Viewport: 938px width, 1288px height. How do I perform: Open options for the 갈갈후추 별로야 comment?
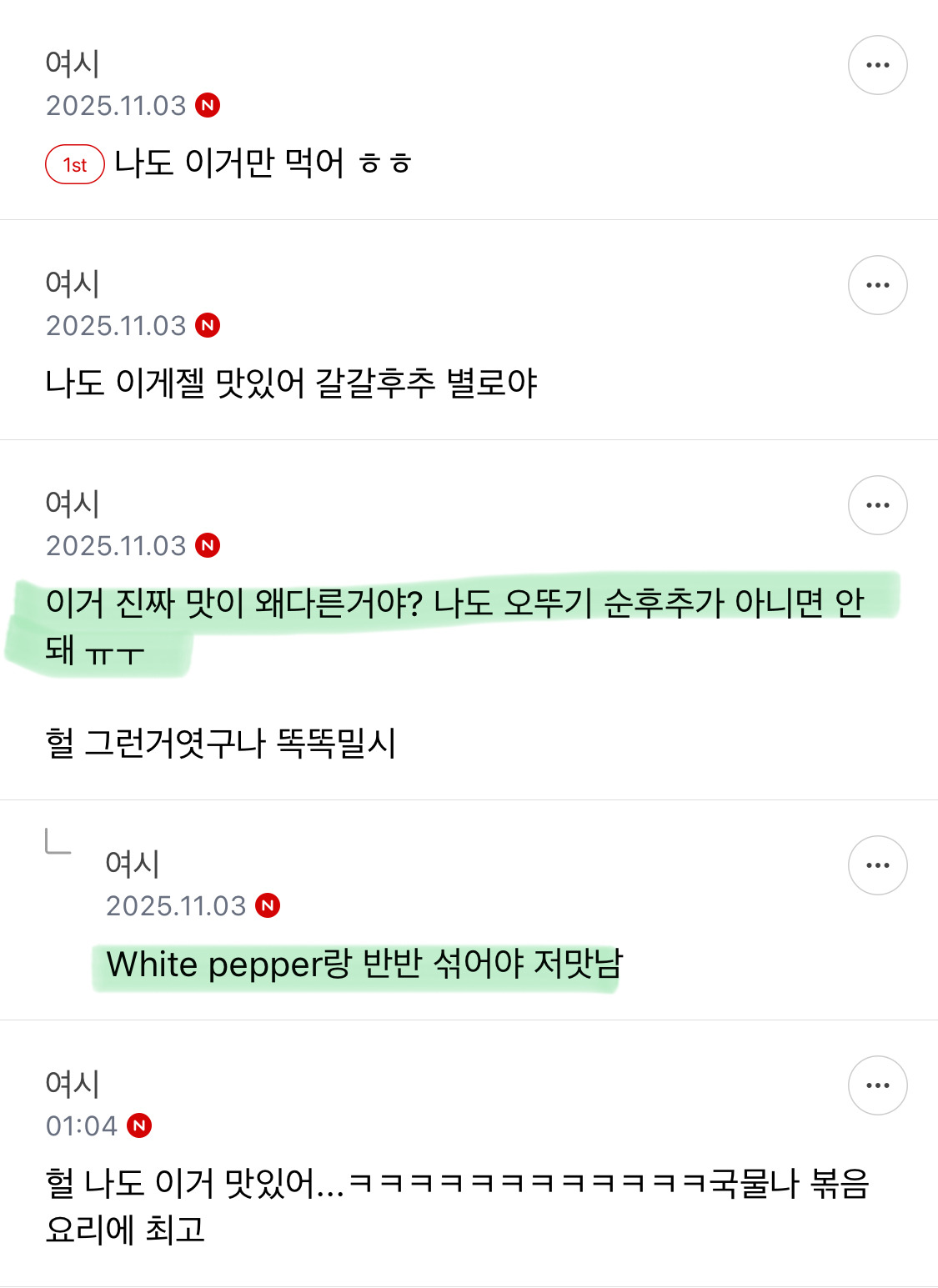pos(877,285)
